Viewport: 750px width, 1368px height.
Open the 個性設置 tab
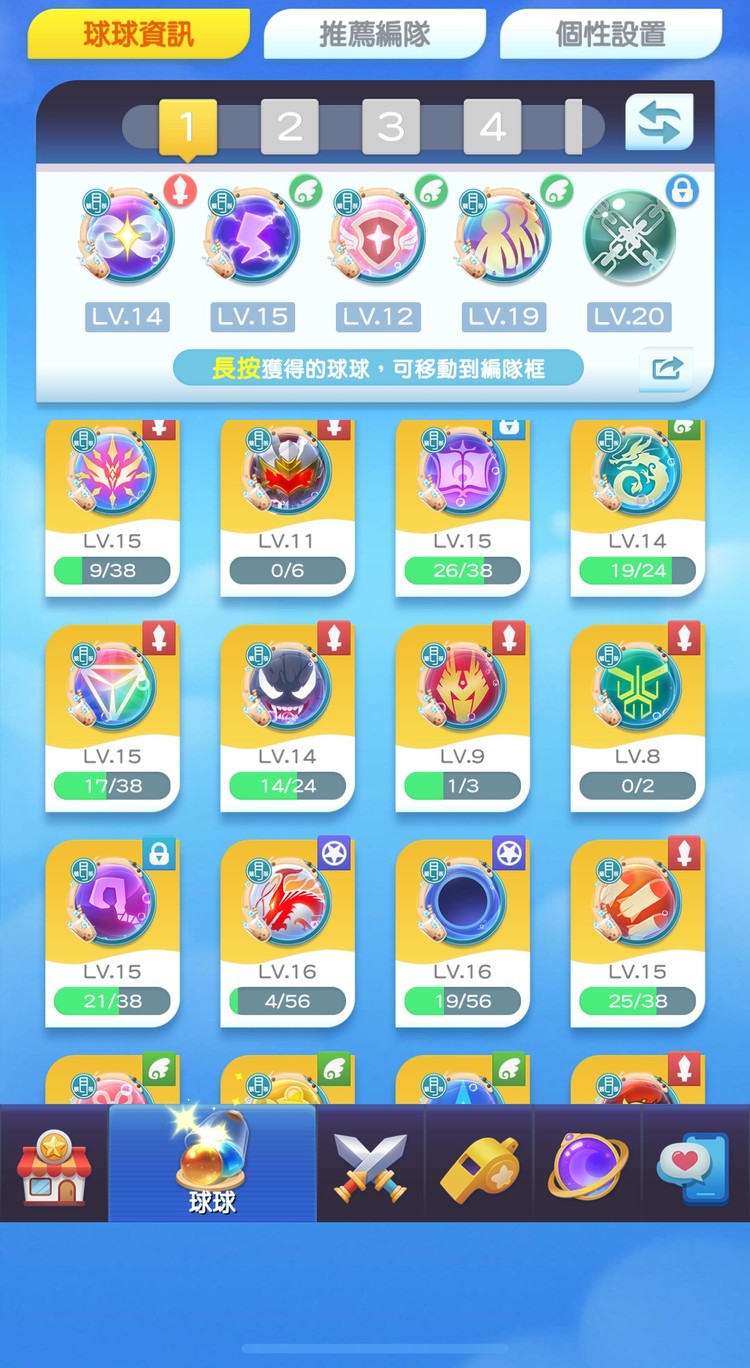coord(610,34)
